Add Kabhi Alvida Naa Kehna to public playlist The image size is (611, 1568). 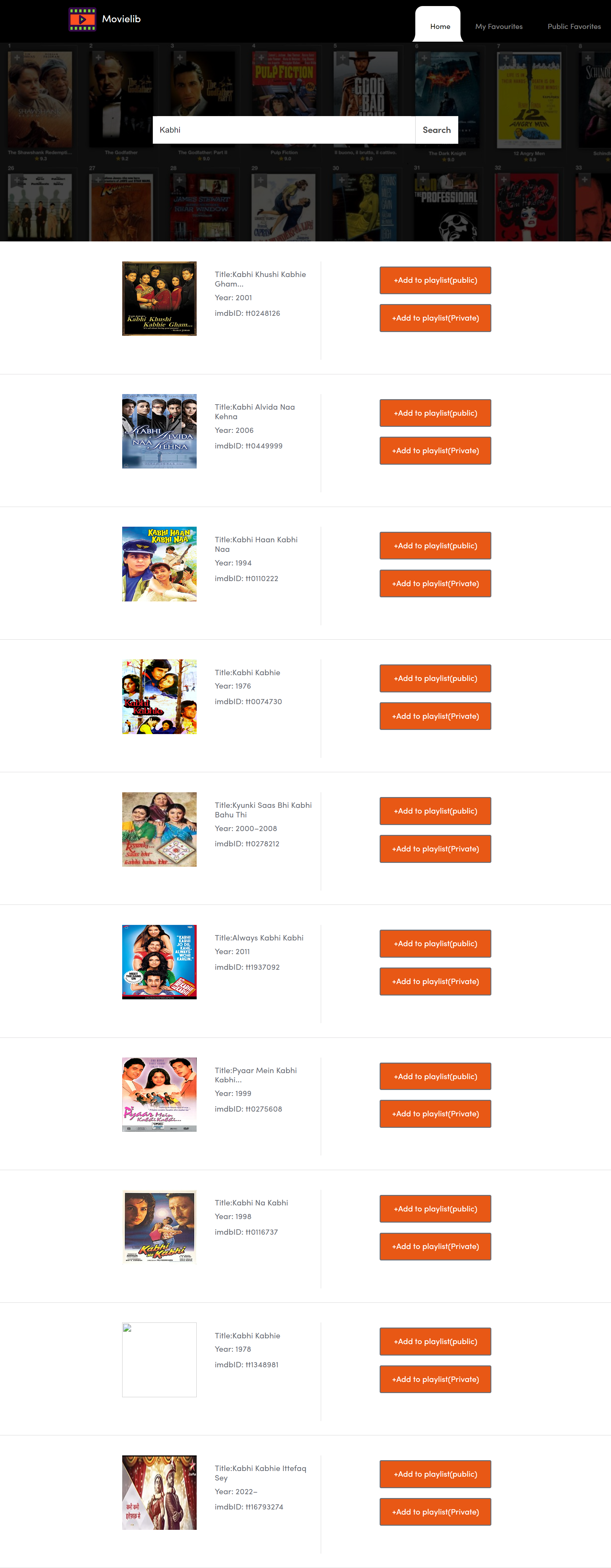(436, 413)
